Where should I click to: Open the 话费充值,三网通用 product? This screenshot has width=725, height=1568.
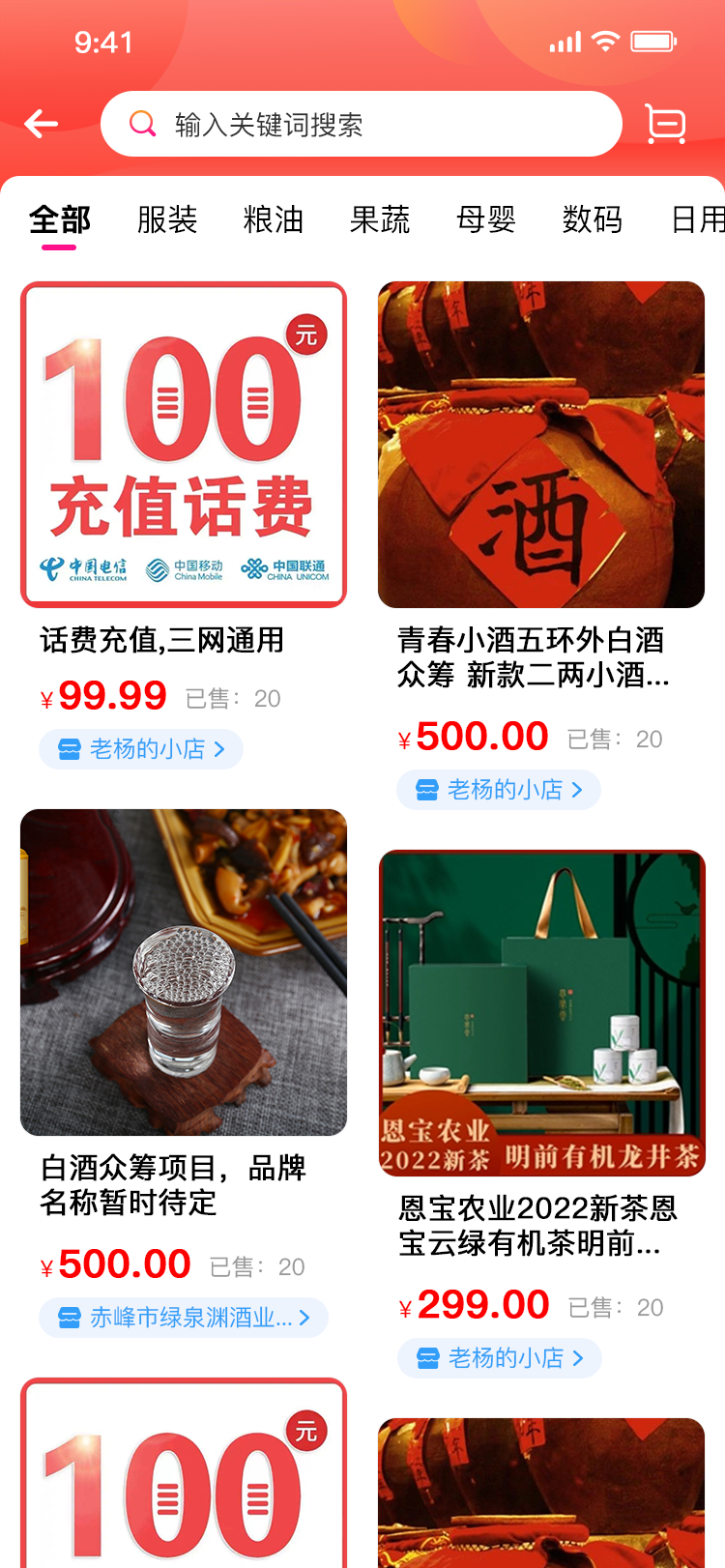click(184, 445)
